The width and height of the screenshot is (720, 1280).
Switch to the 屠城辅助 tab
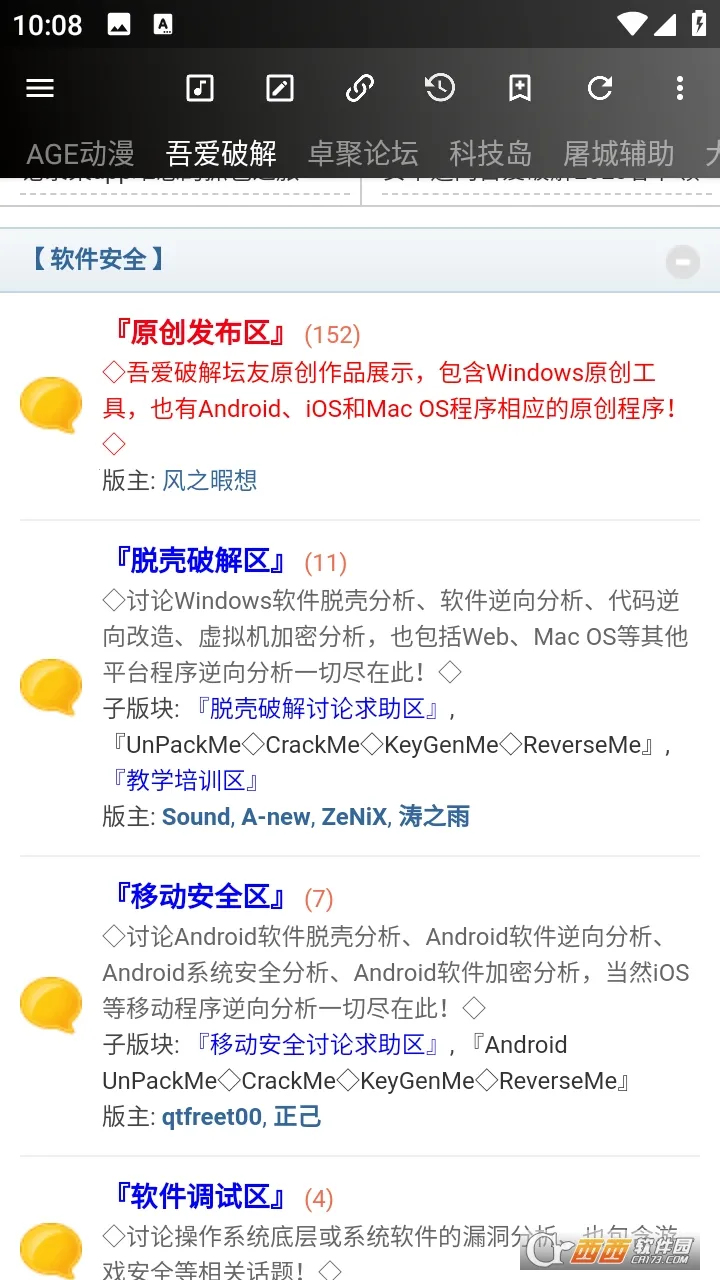pos(618,154)
